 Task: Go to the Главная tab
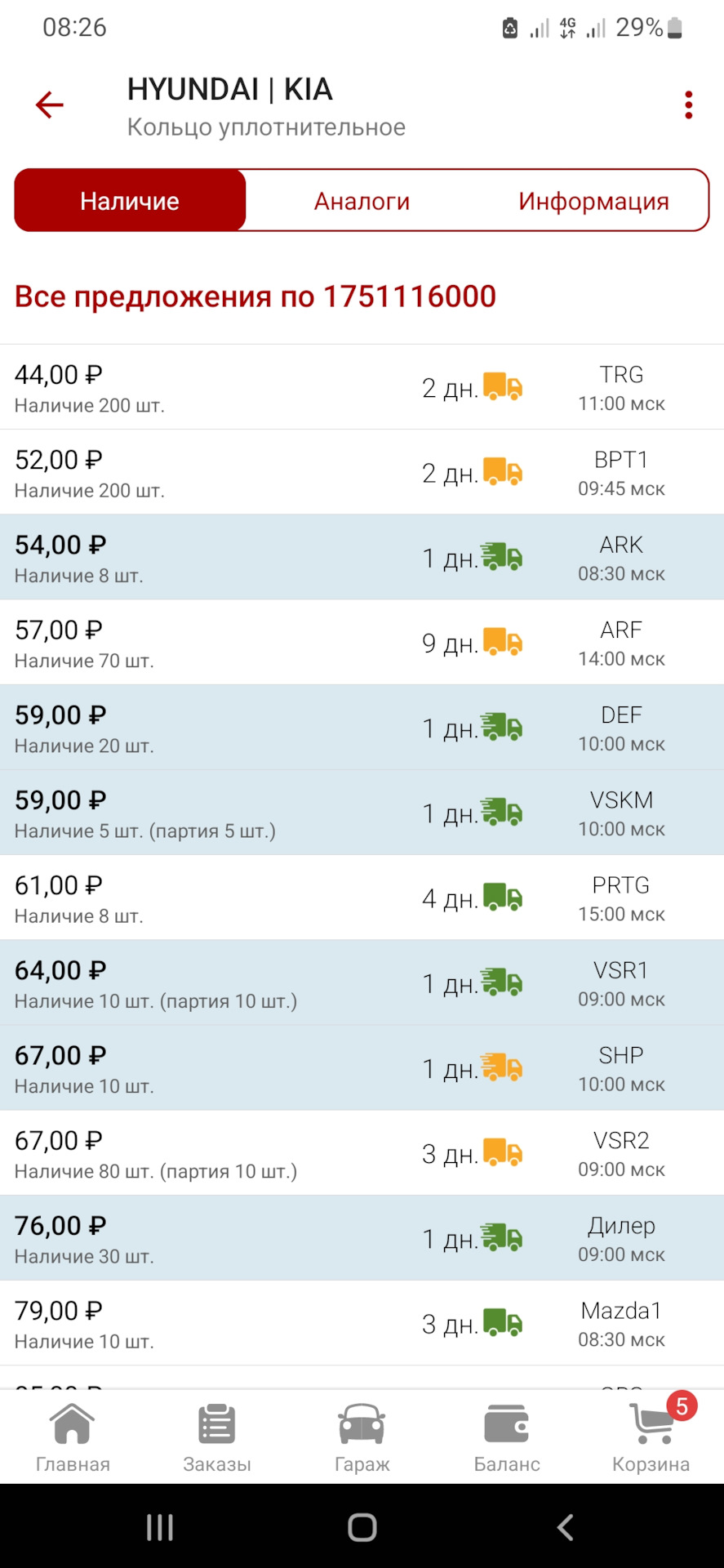click(73, 1437)
